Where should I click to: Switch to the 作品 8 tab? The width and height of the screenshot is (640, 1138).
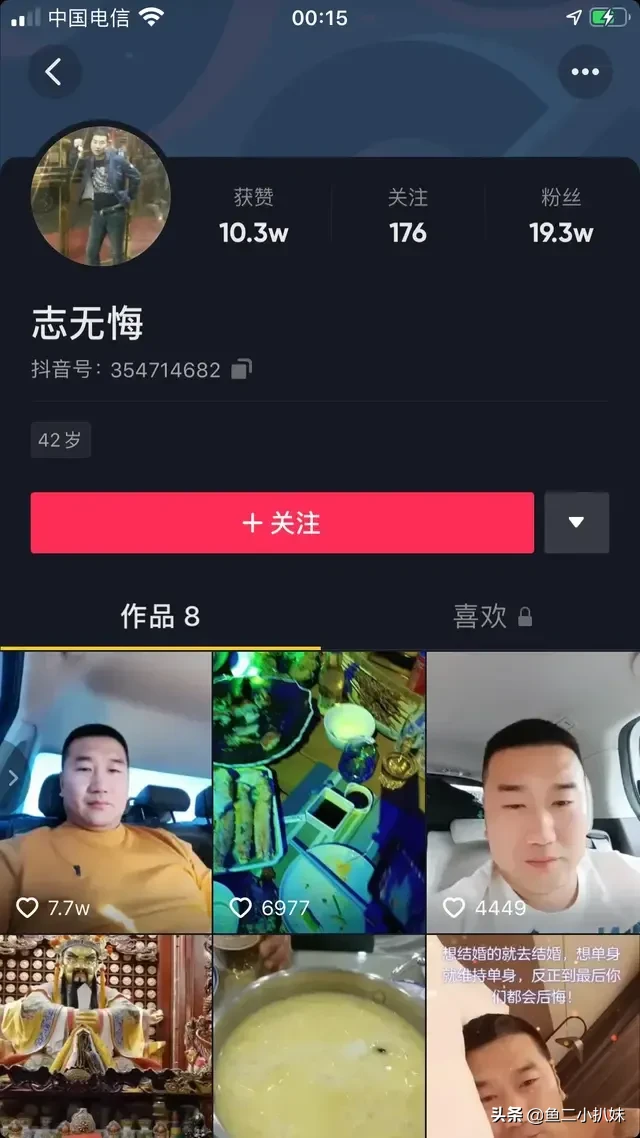pyautogui.click(x=160, y=617)
